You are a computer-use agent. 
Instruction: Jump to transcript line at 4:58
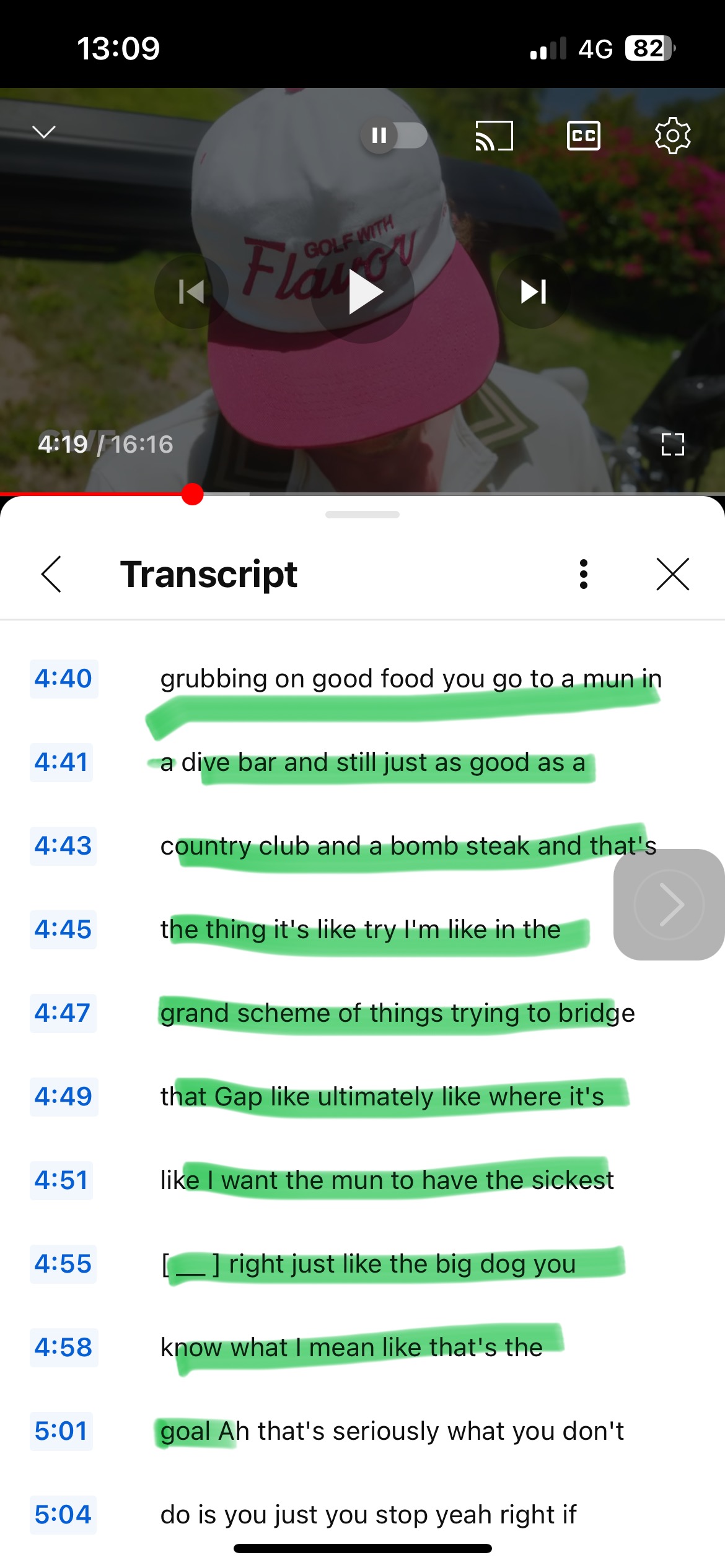point(63,1348)
